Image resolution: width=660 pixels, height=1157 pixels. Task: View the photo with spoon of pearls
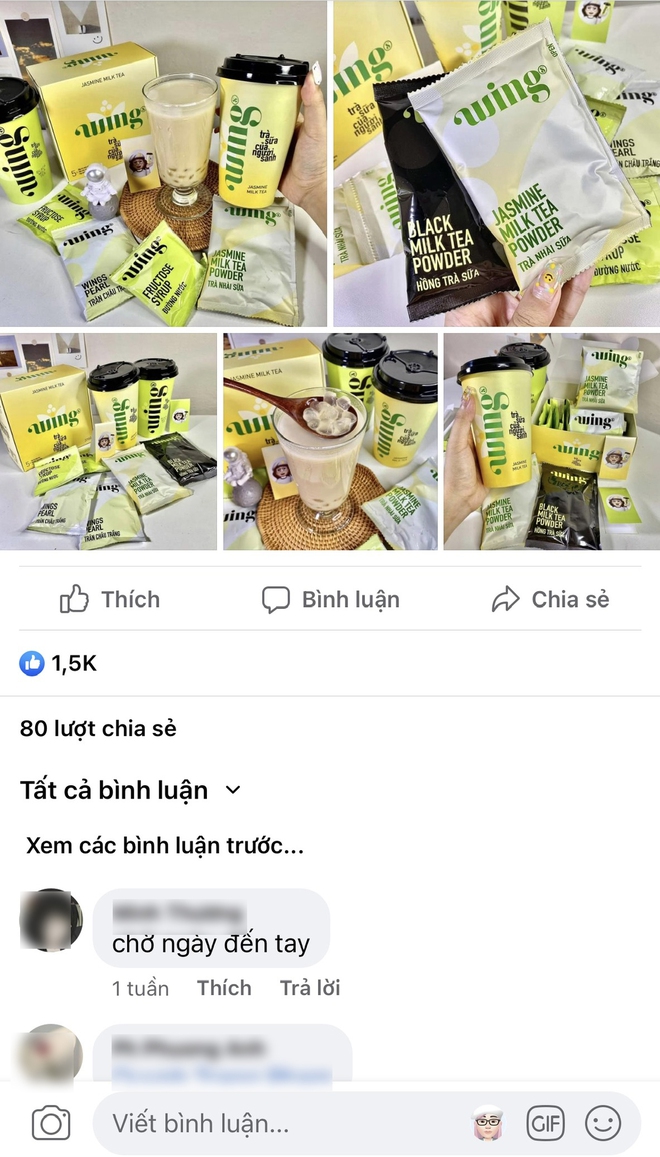[x=330, y=442]
